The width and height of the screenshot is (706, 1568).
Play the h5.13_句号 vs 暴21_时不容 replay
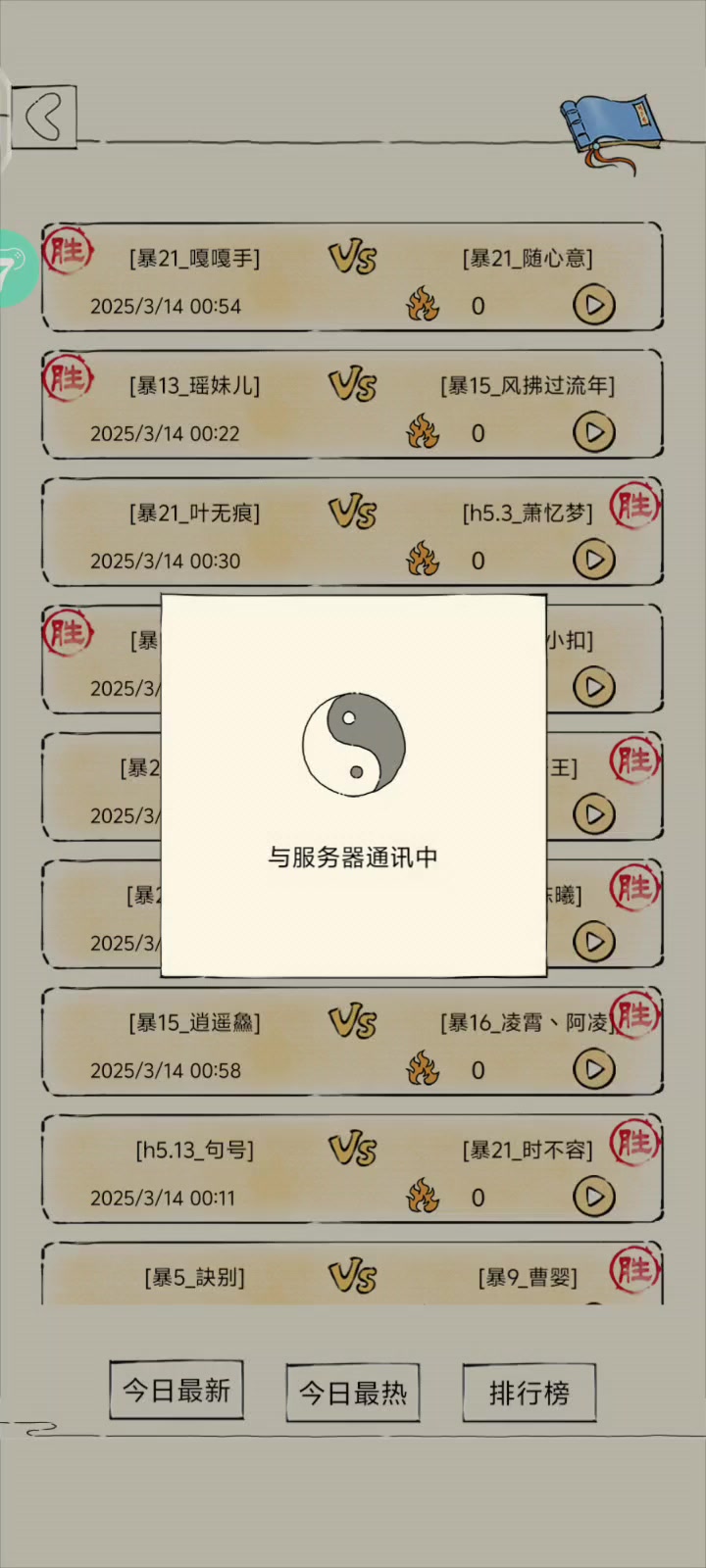pos(593,1197)
